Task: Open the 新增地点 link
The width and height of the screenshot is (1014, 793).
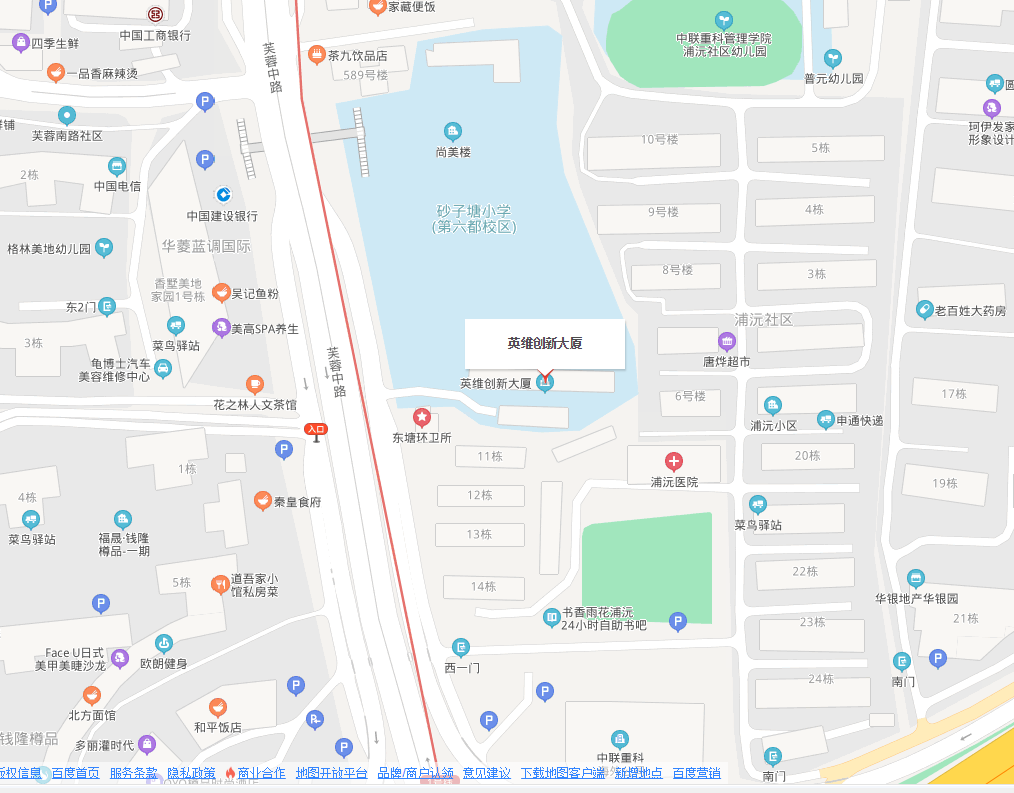Action: (638, 773)
